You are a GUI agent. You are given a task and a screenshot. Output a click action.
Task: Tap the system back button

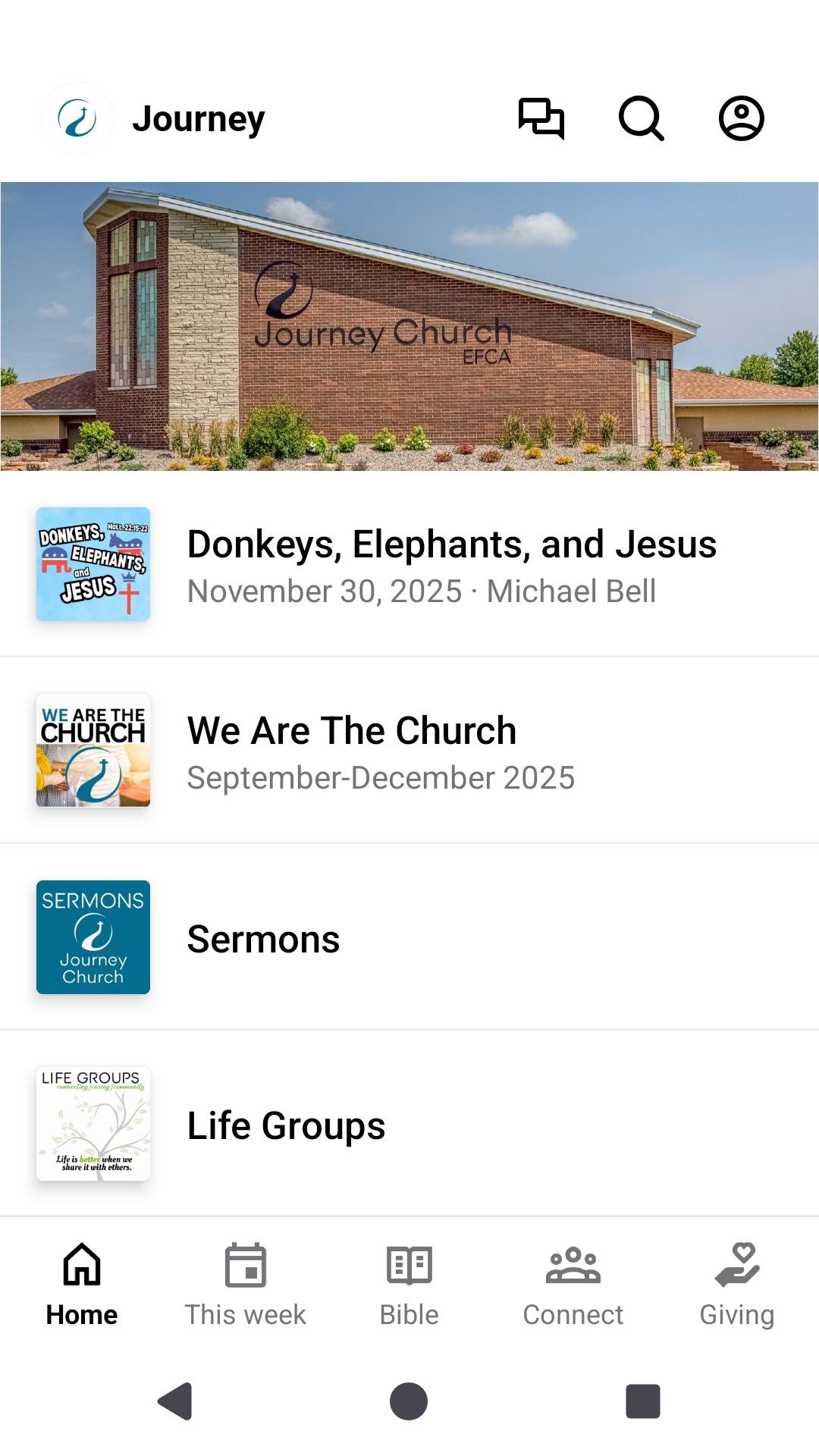coord(175,1401)
